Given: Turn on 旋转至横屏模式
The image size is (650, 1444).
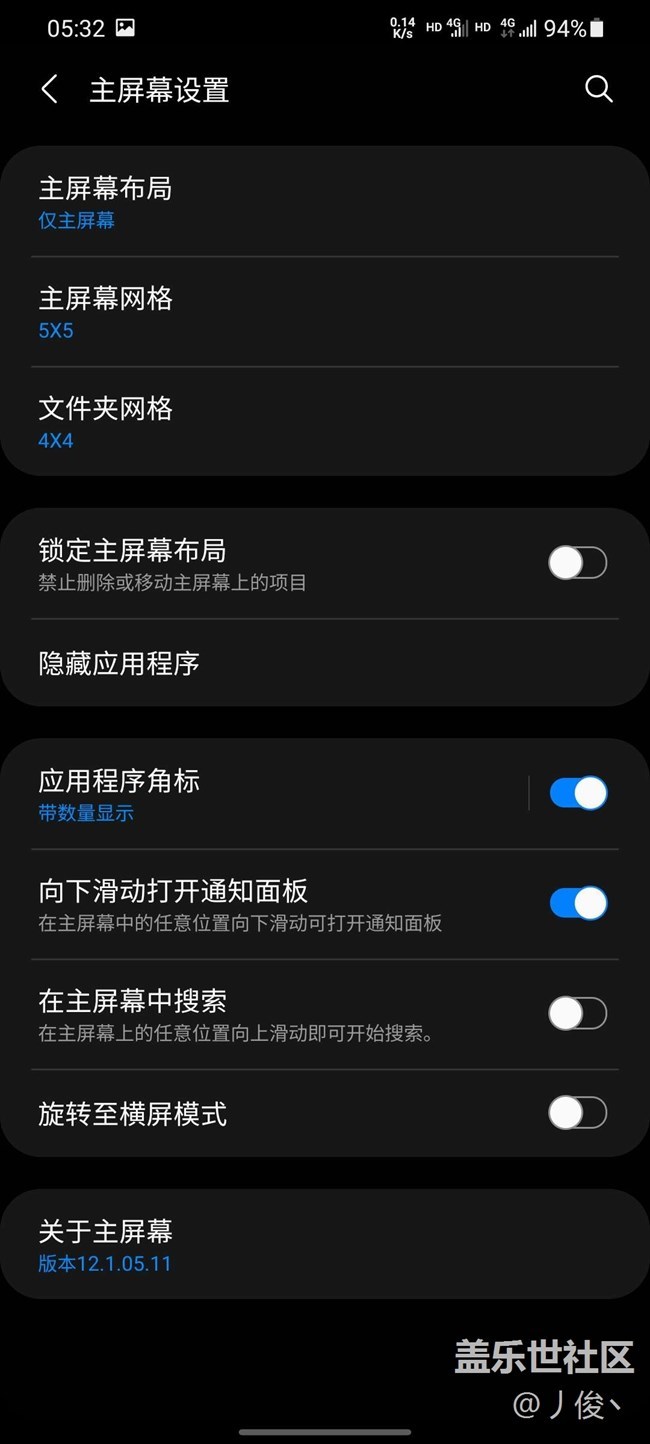Looking at the screenshot, I should pos(577,1112).
